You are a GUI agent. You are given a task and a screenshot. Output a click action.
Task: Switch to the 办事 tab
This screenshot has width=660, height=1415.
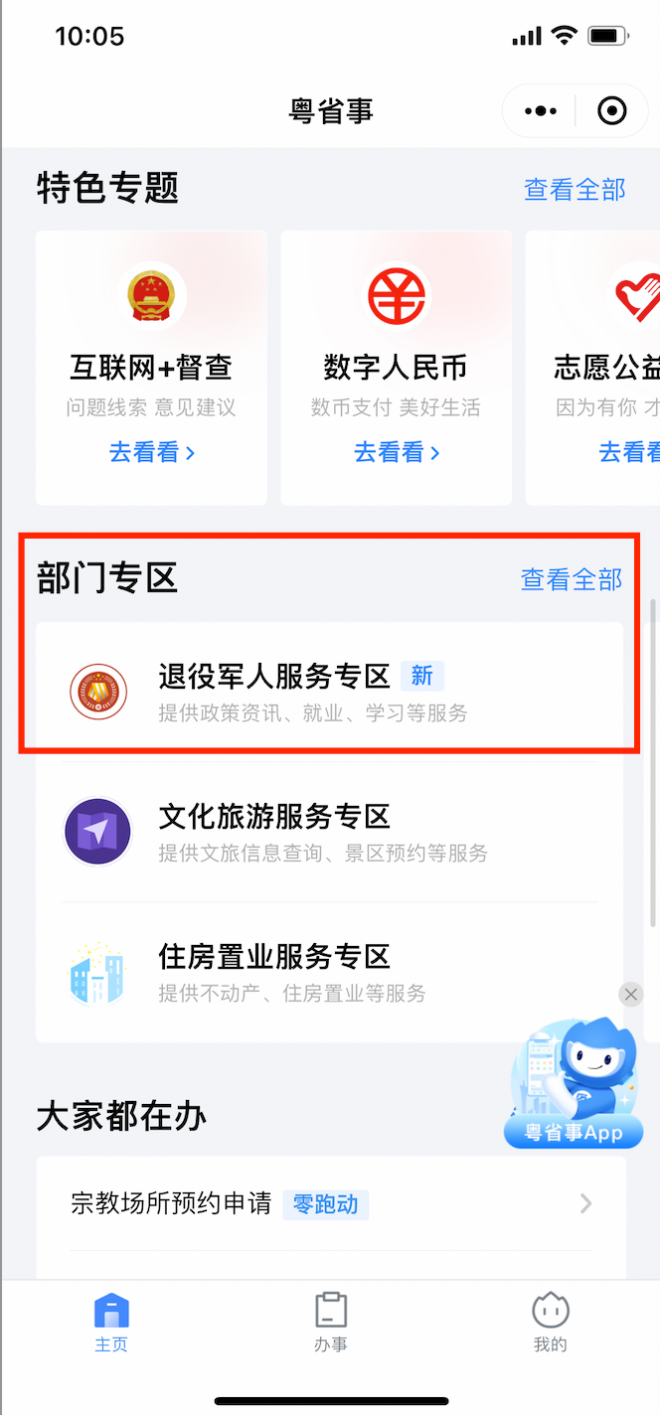point(330,1321)
